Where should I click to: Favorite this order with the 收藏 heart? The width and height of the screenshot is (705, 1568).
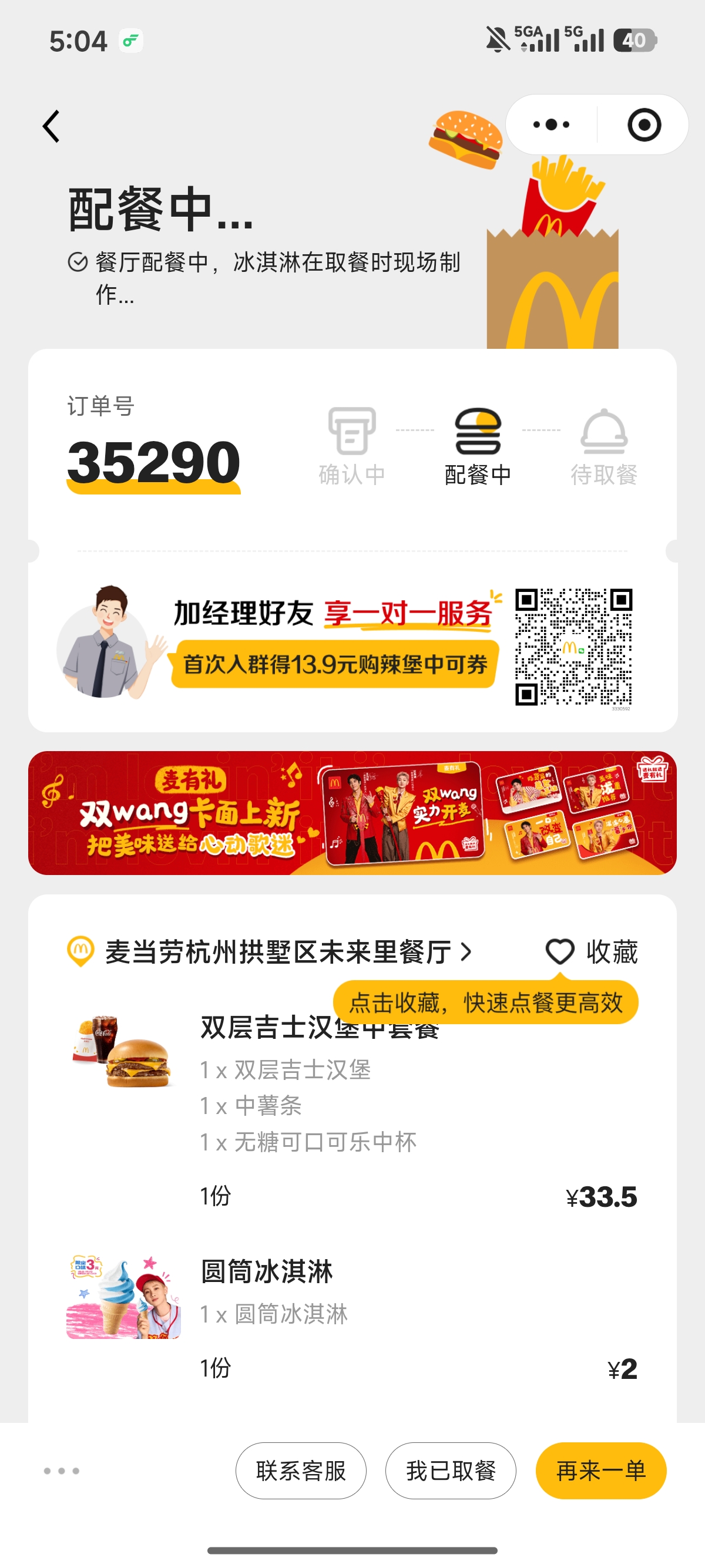(591, 952)
